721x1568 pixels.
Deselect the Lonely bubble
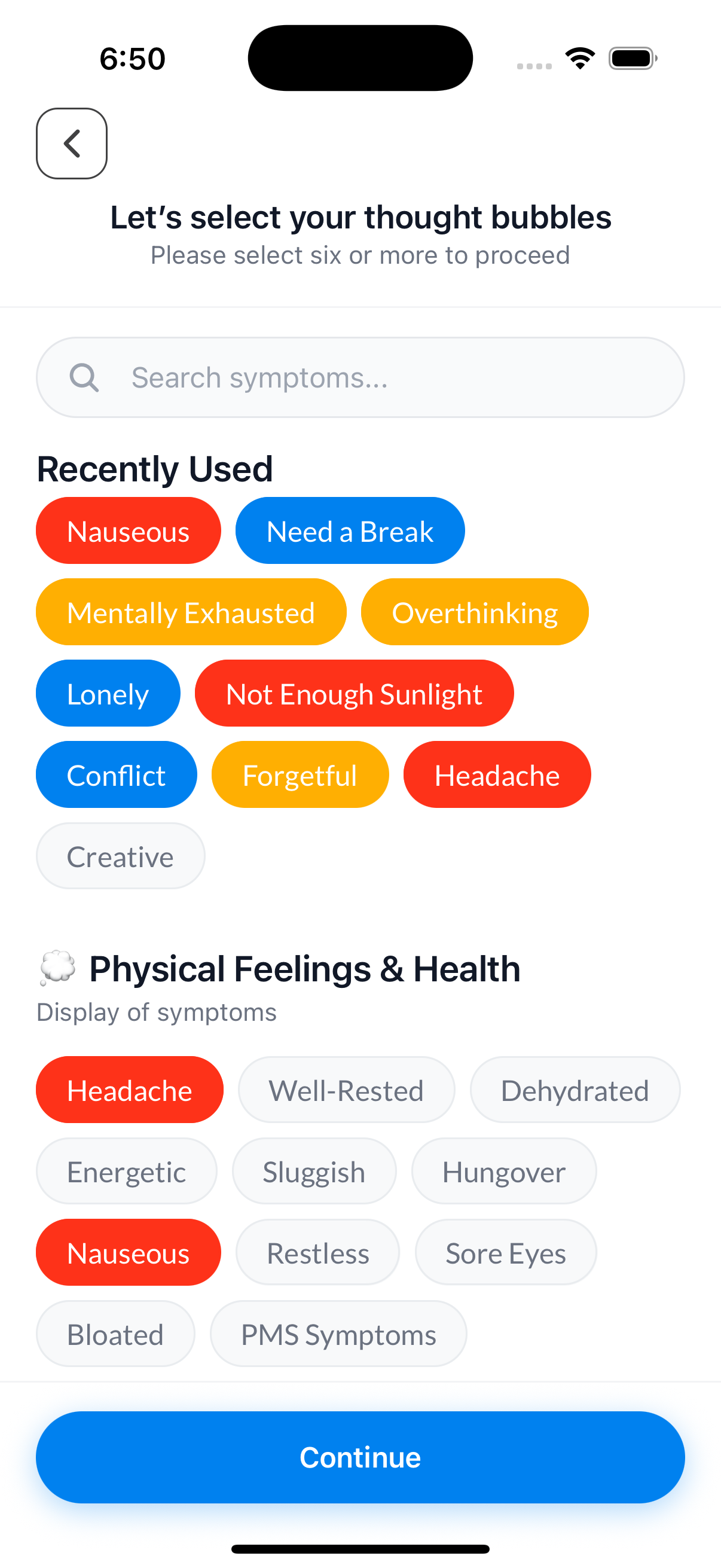[x=108, y=693]
